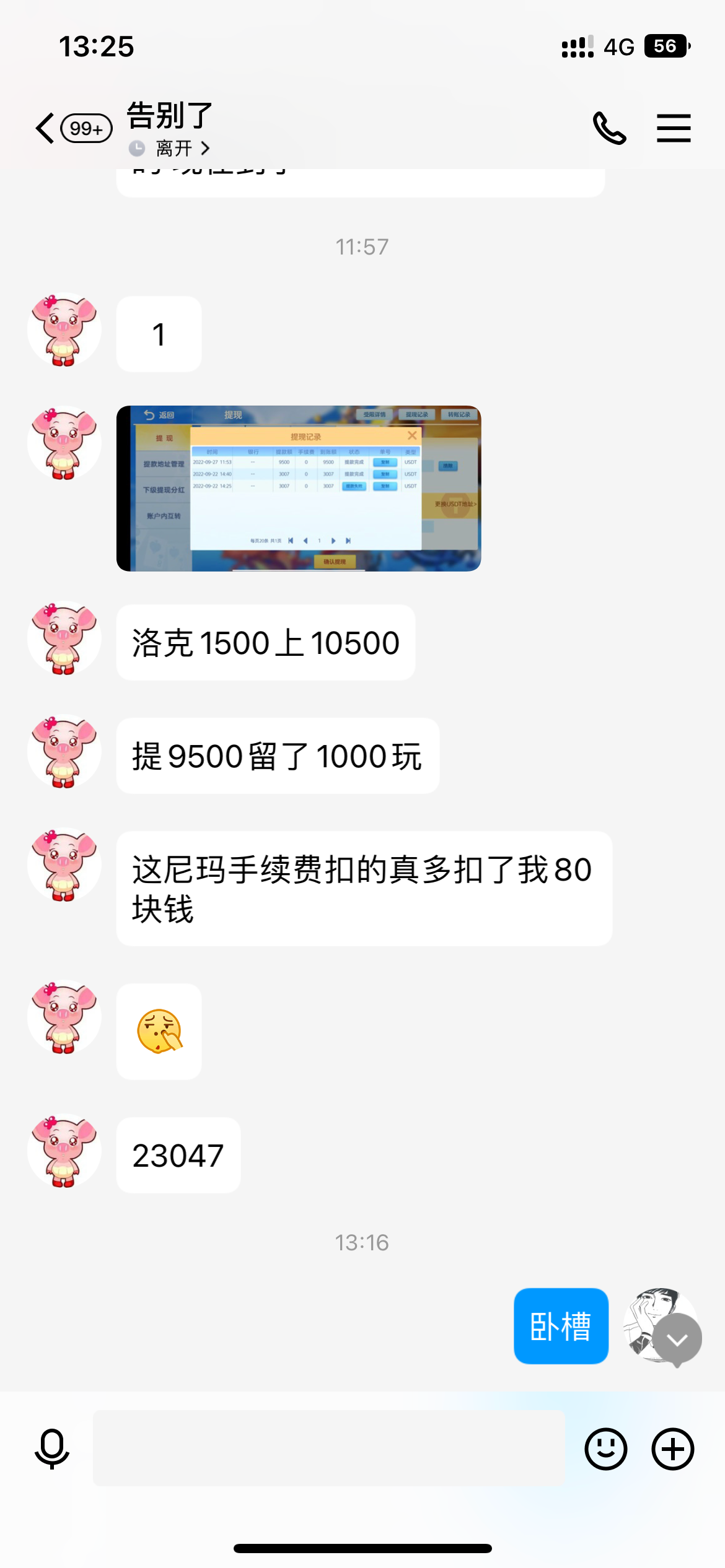Open the 离开 status details
725x1568 pixels.
point(174,149)
